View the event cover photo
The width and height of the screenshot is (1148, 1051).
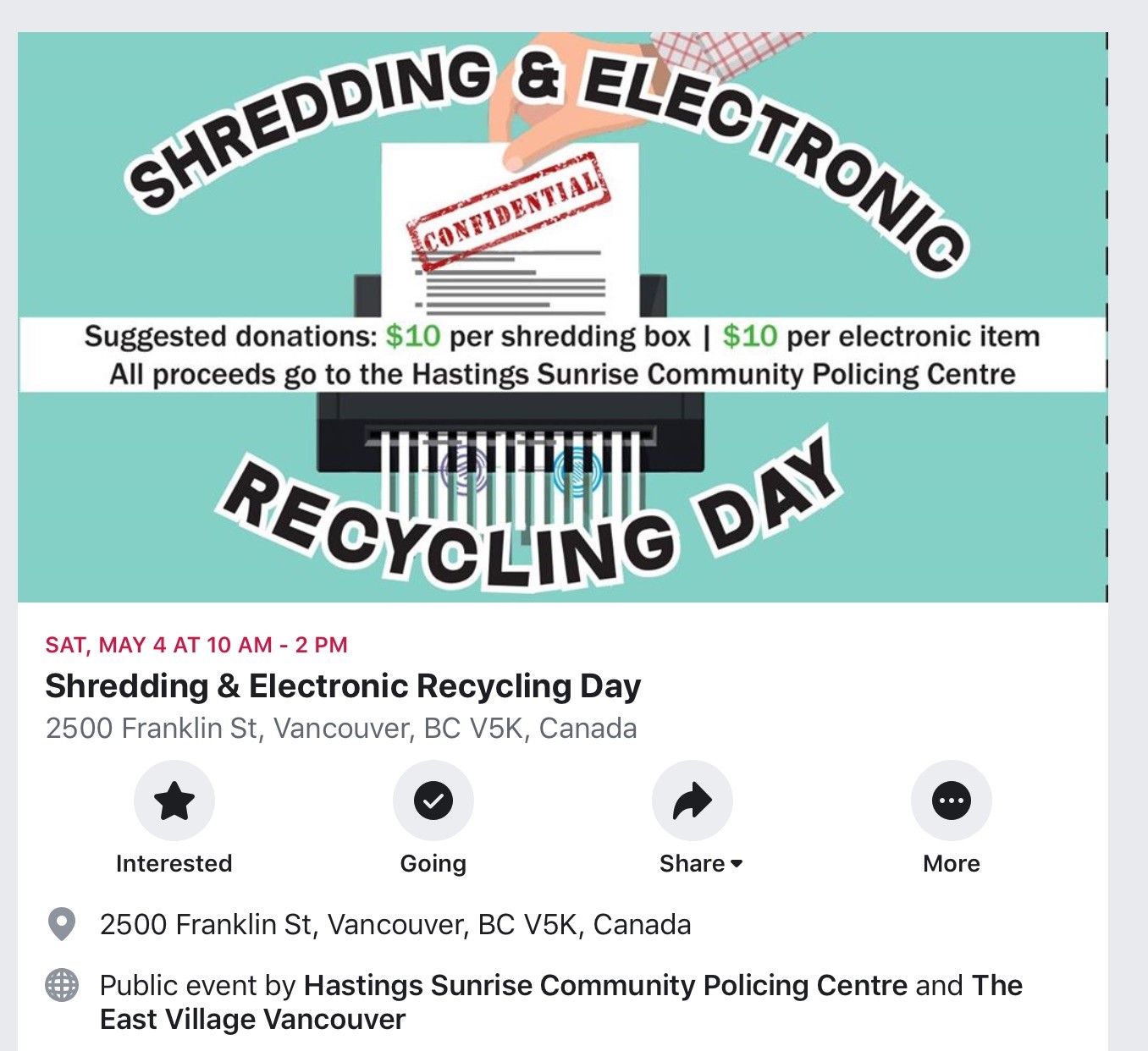point(562,317)
